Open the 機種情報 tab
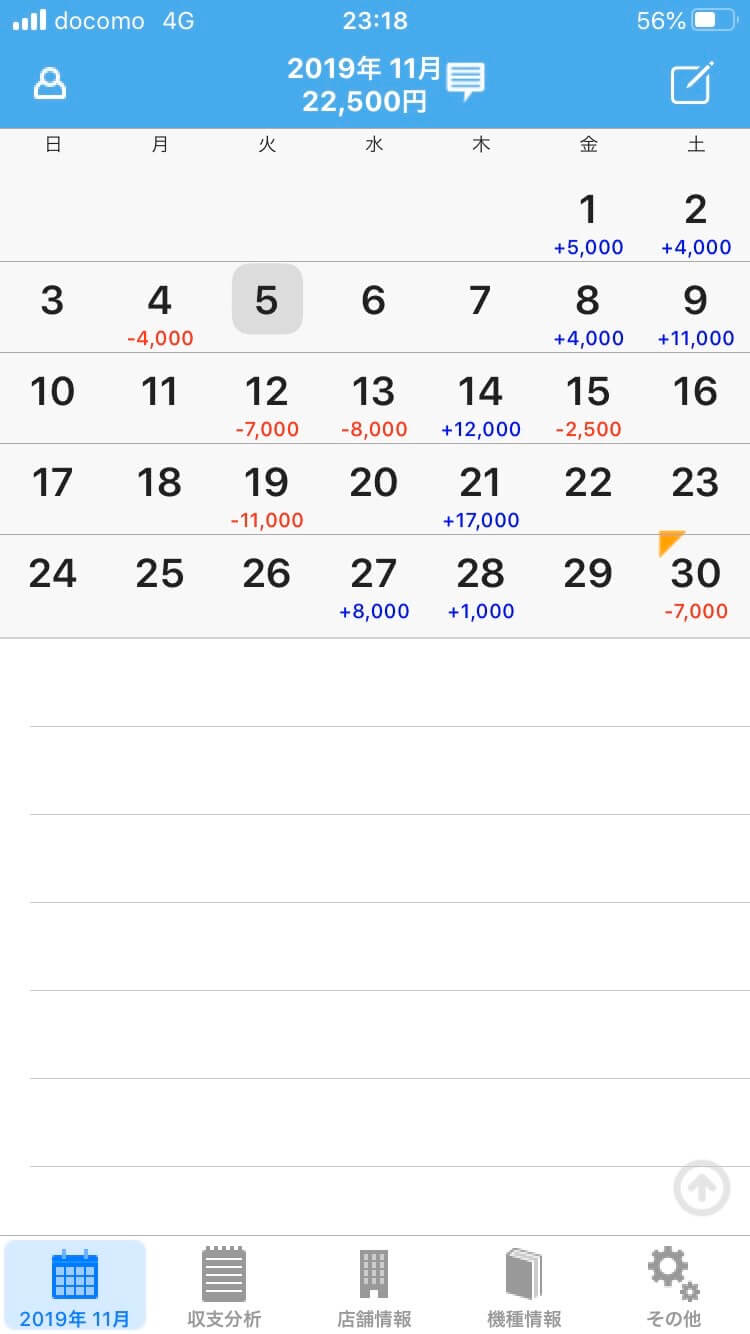 (x=524, y=1287)
